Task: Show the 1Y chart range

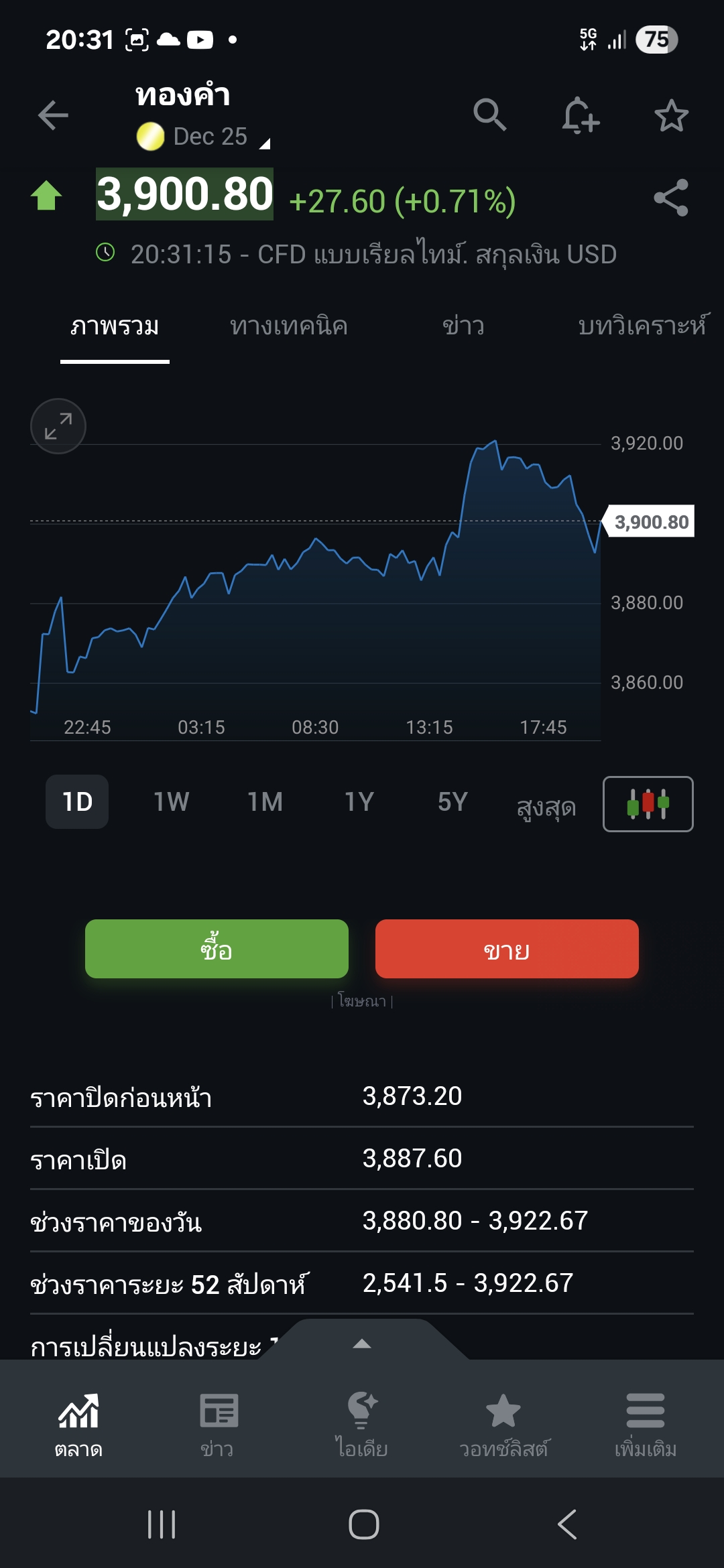Action: point(359,802)
